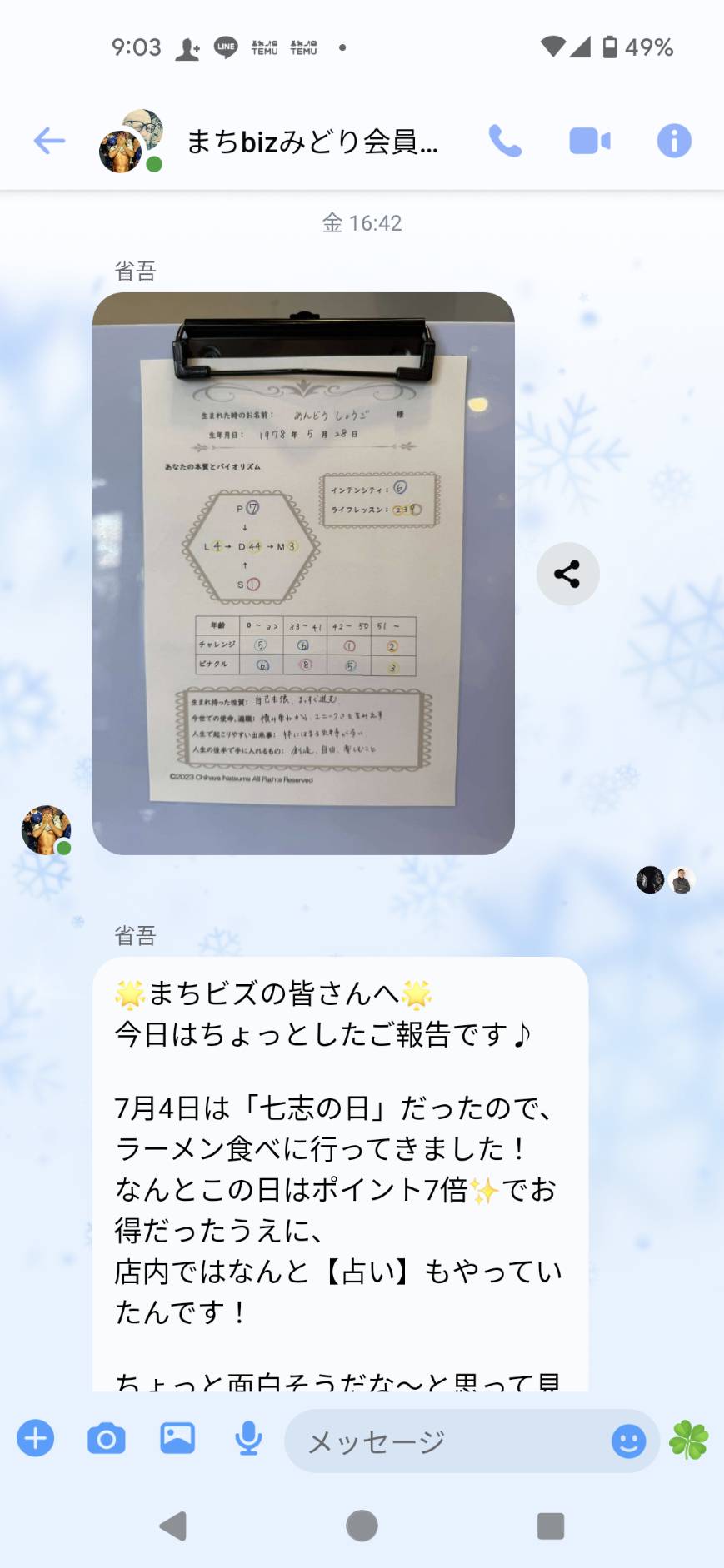Open recent apps with the square button
This screenshot has height=1568, width=724.
click(x=551, y=1526)
